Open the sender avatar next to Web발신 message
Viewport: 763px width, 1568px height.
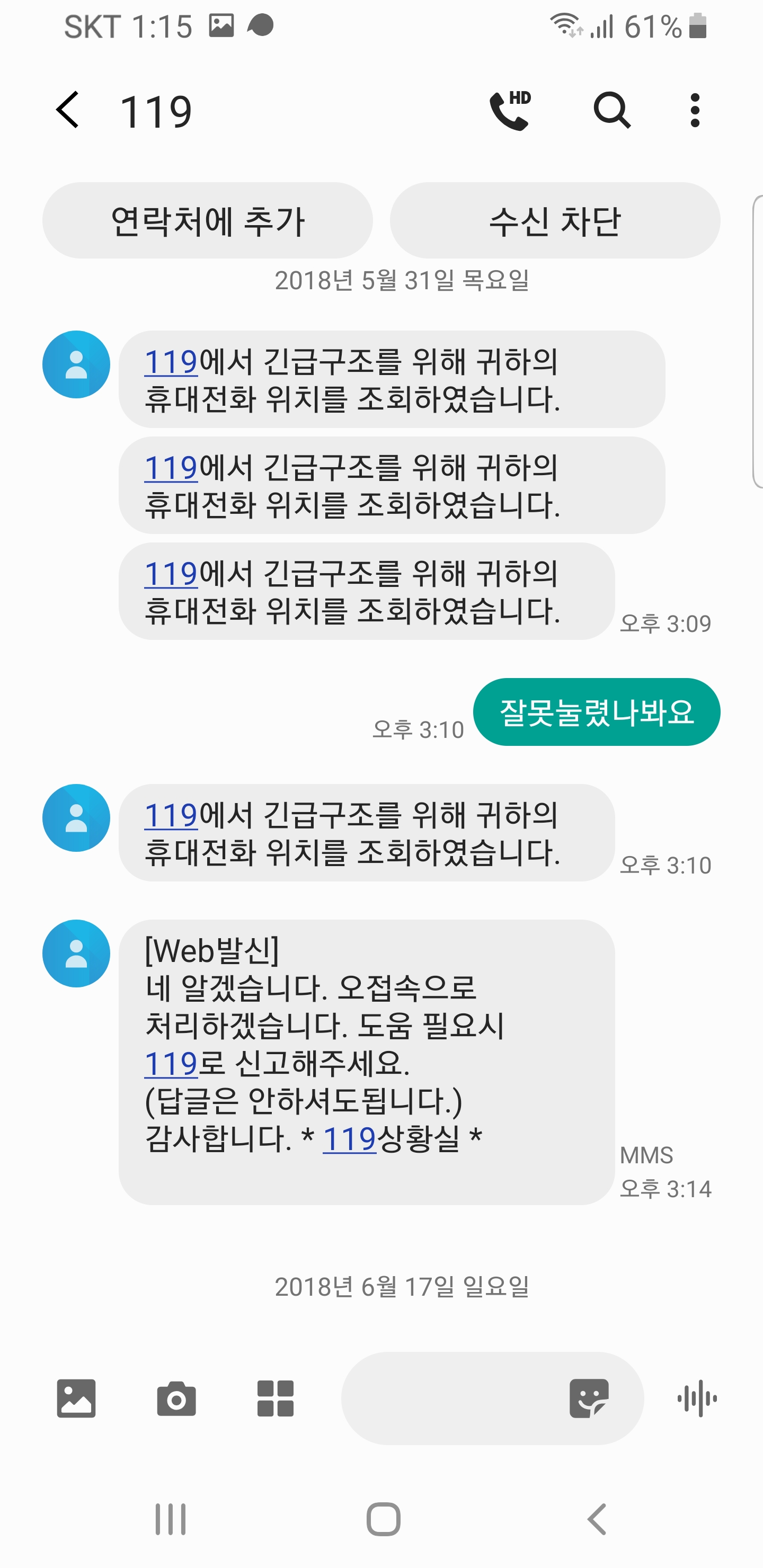point(76,953)
